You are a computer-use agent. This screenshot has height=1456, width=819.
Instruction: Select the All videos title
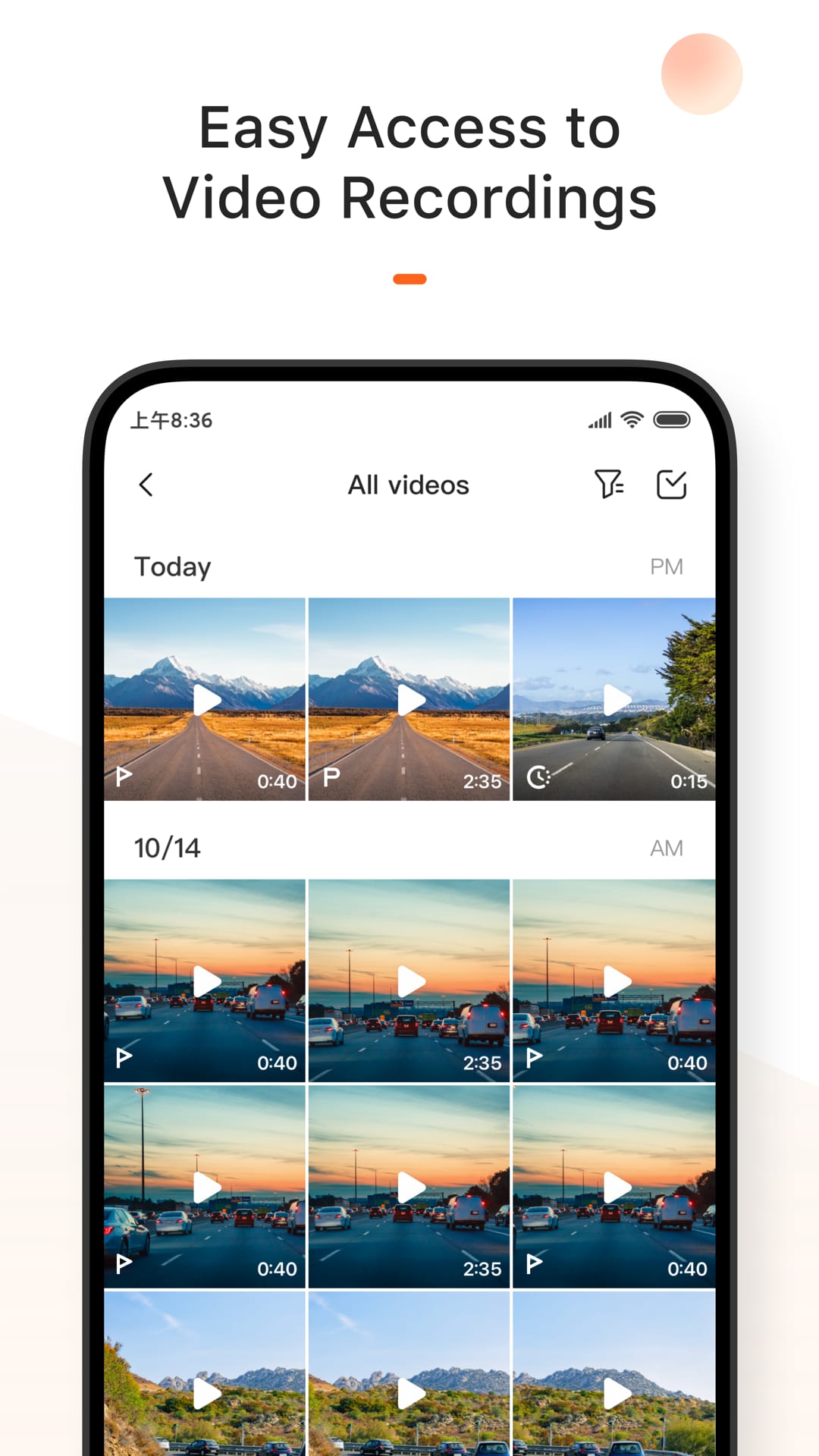(x=408, y=485)
